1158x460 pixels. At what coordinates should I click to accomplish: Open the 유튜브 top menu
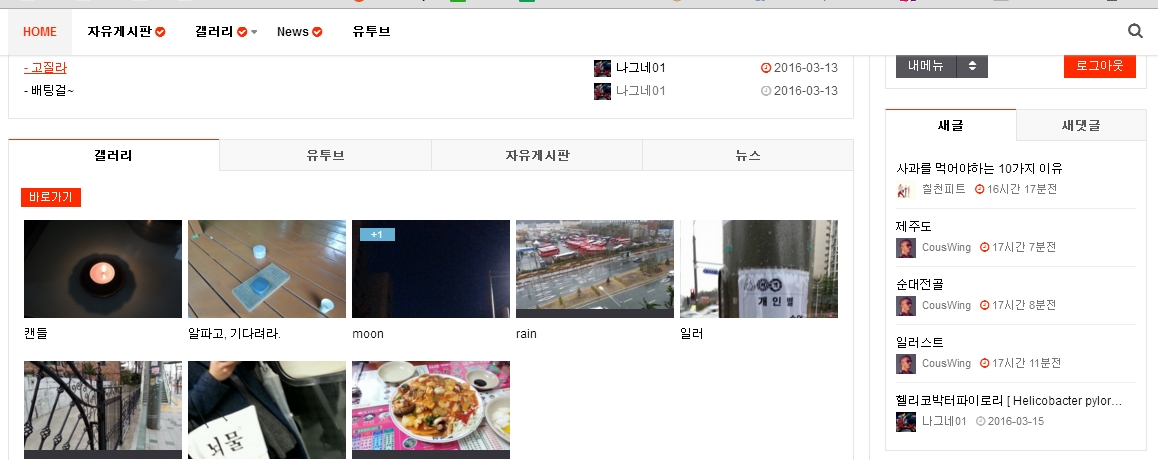point(371,32)
